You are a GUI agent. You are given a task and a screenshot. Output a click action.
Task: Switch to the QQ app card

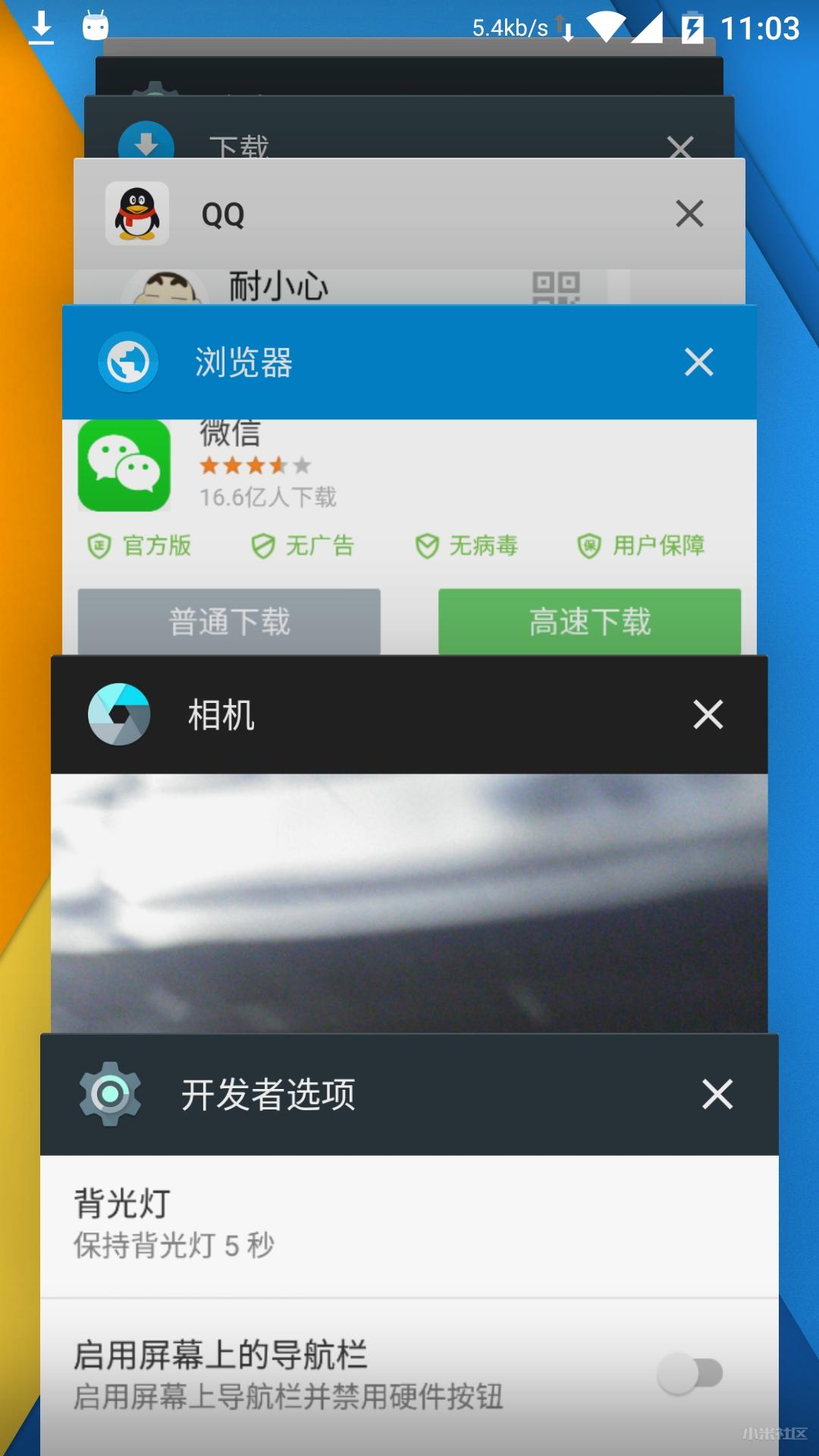coord(409,231)
